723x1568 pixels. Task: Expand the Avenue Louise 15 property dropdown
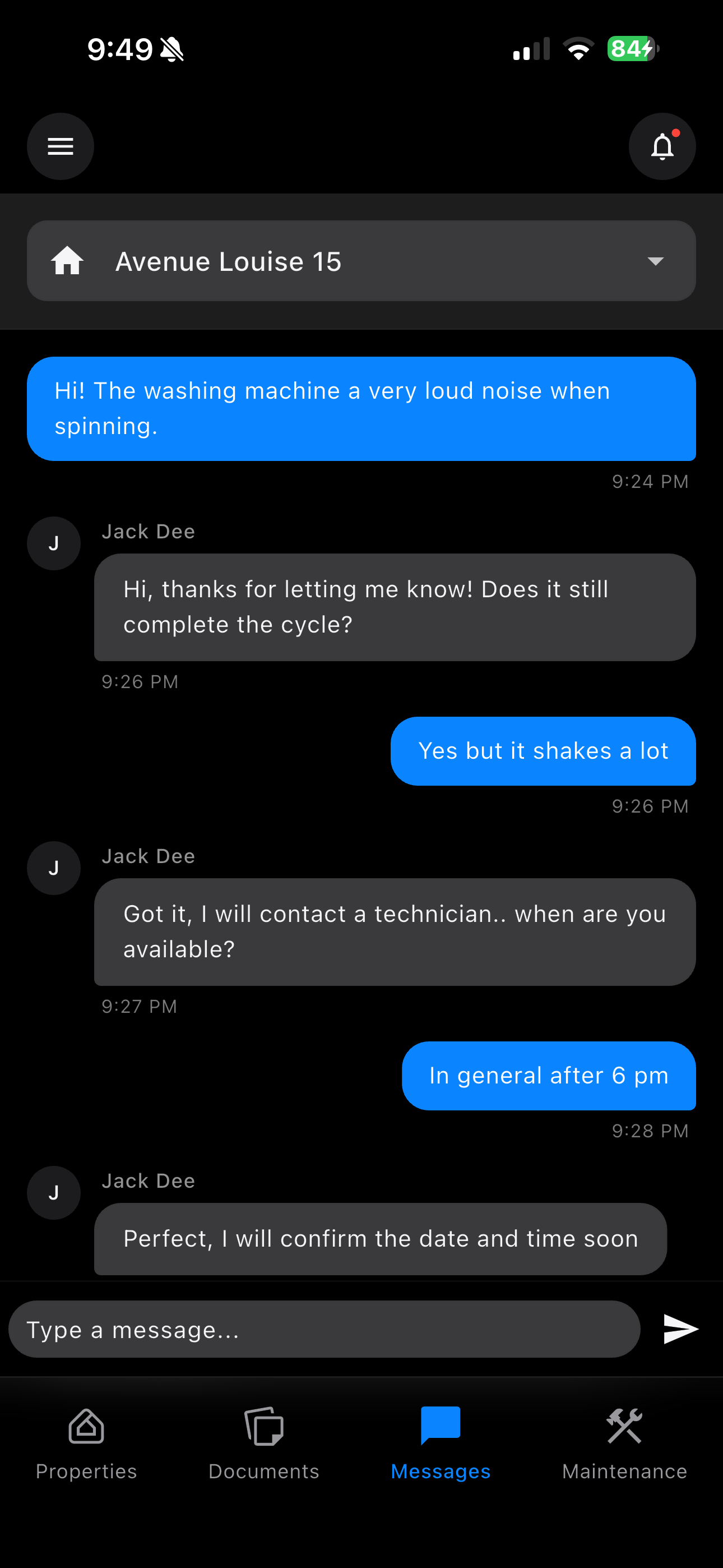coord(655,261)
